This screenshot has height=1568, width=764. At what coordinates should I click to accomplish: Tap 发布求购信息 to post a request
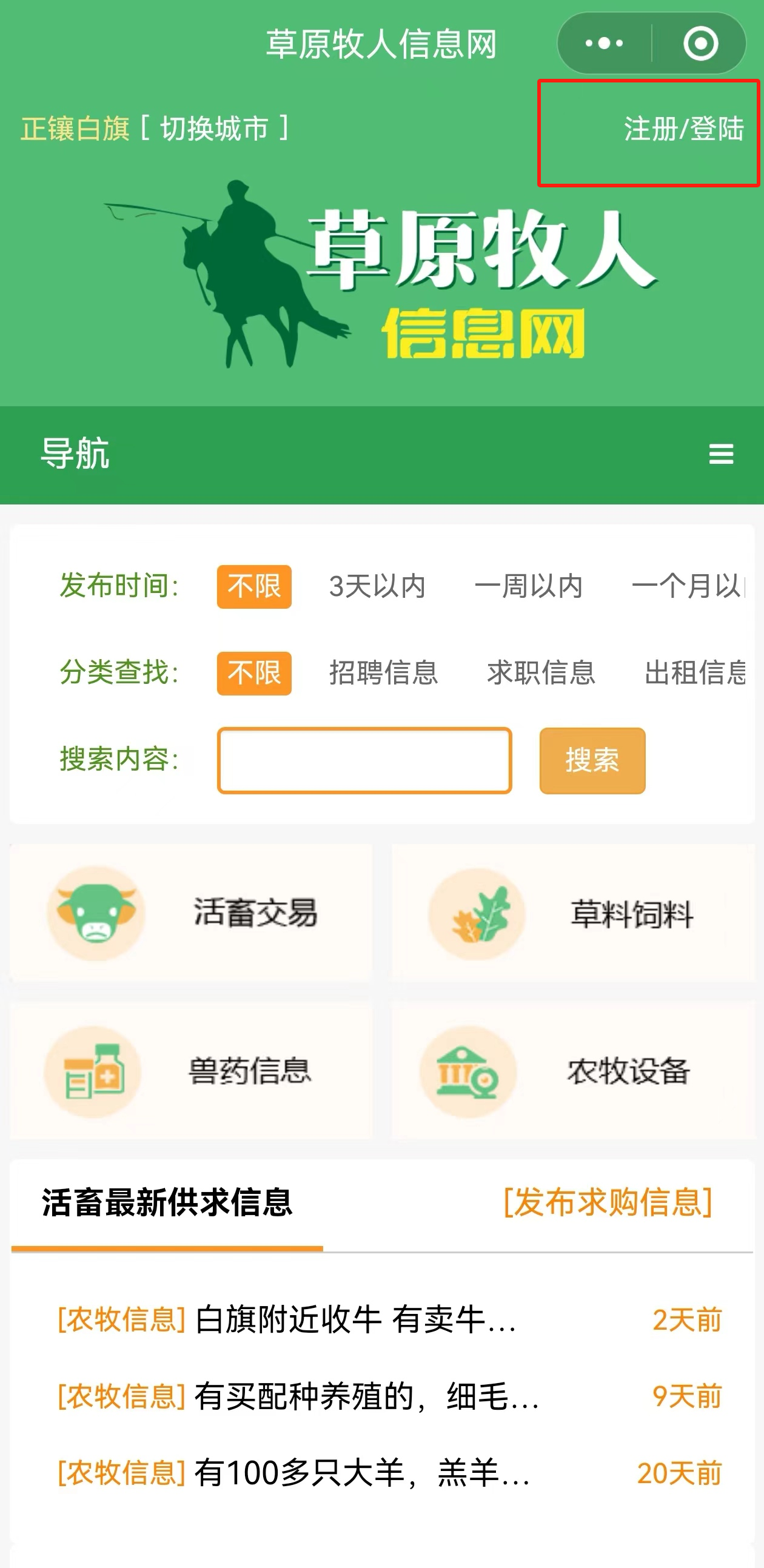608,1202
